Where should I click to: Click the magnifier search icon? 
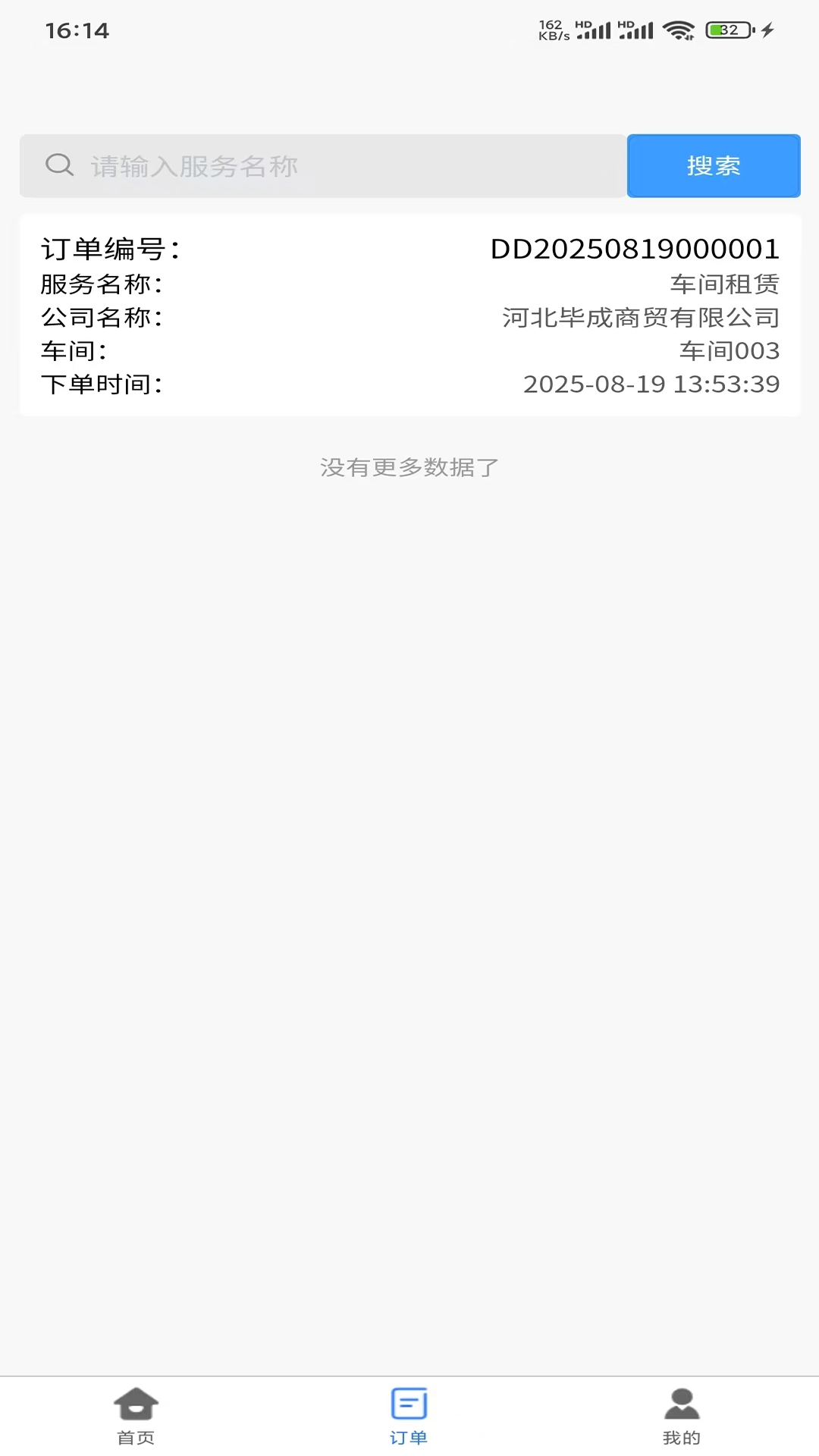[58, 165]
